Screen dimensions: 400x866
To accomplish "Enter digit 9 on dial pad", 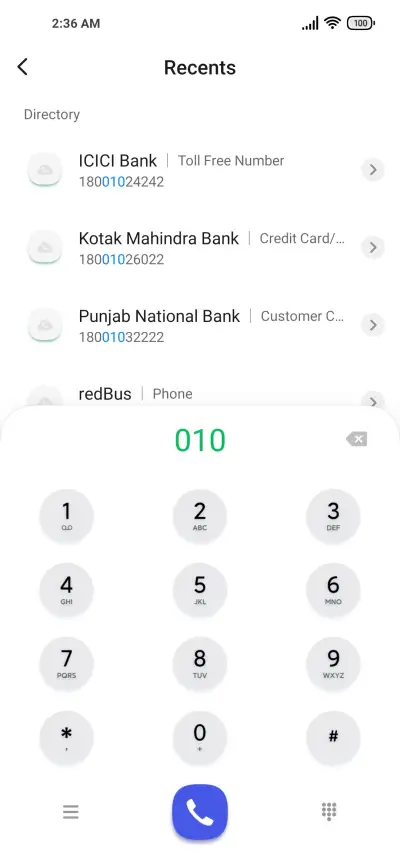I will click(x=333, y=664).
